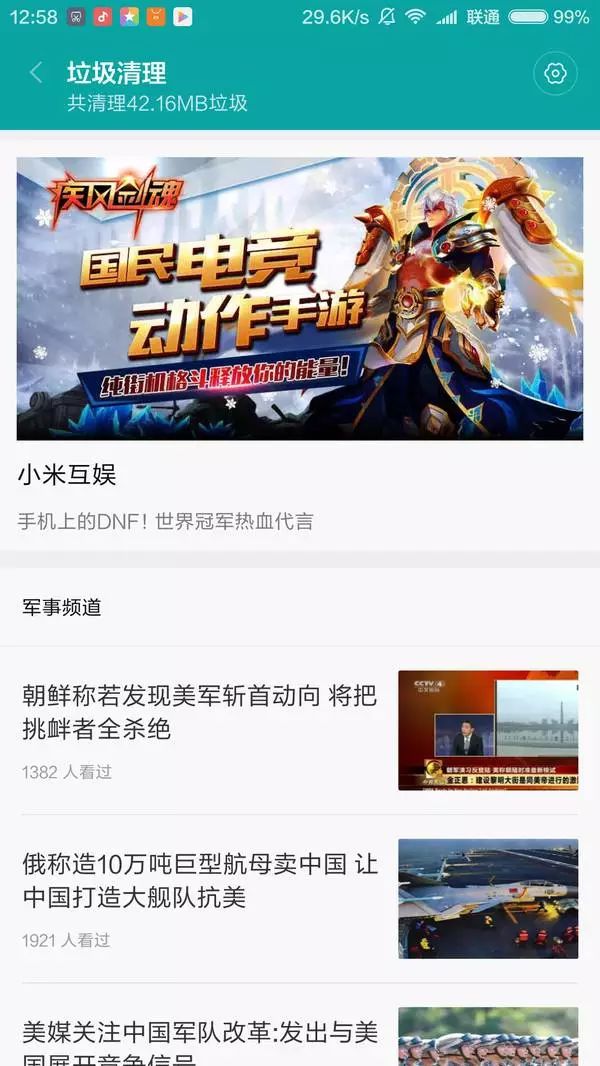This screenshot has height=1066, width=600.
Task: Open the cleaner settings gear
Action: pos(555,73)
